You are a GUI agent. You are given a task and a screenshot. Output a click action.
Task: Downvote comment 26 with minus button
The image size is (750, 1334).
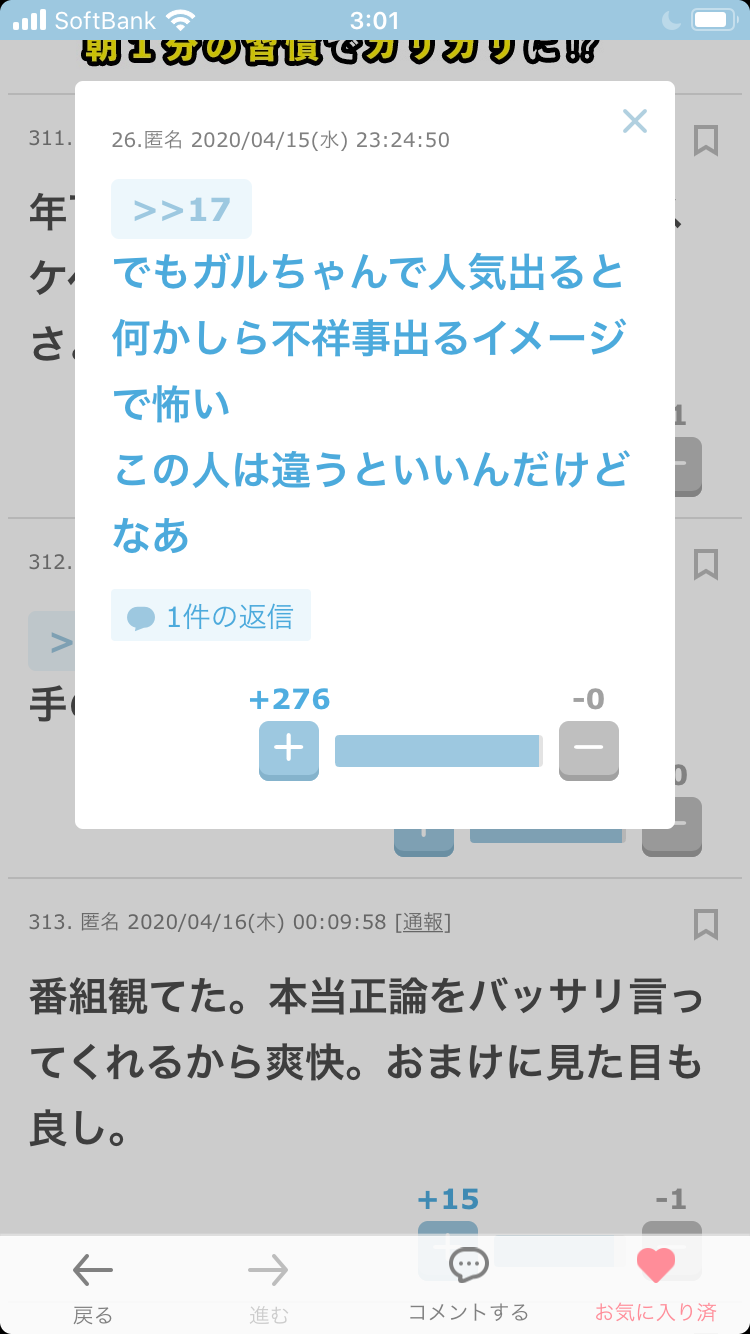588,749
